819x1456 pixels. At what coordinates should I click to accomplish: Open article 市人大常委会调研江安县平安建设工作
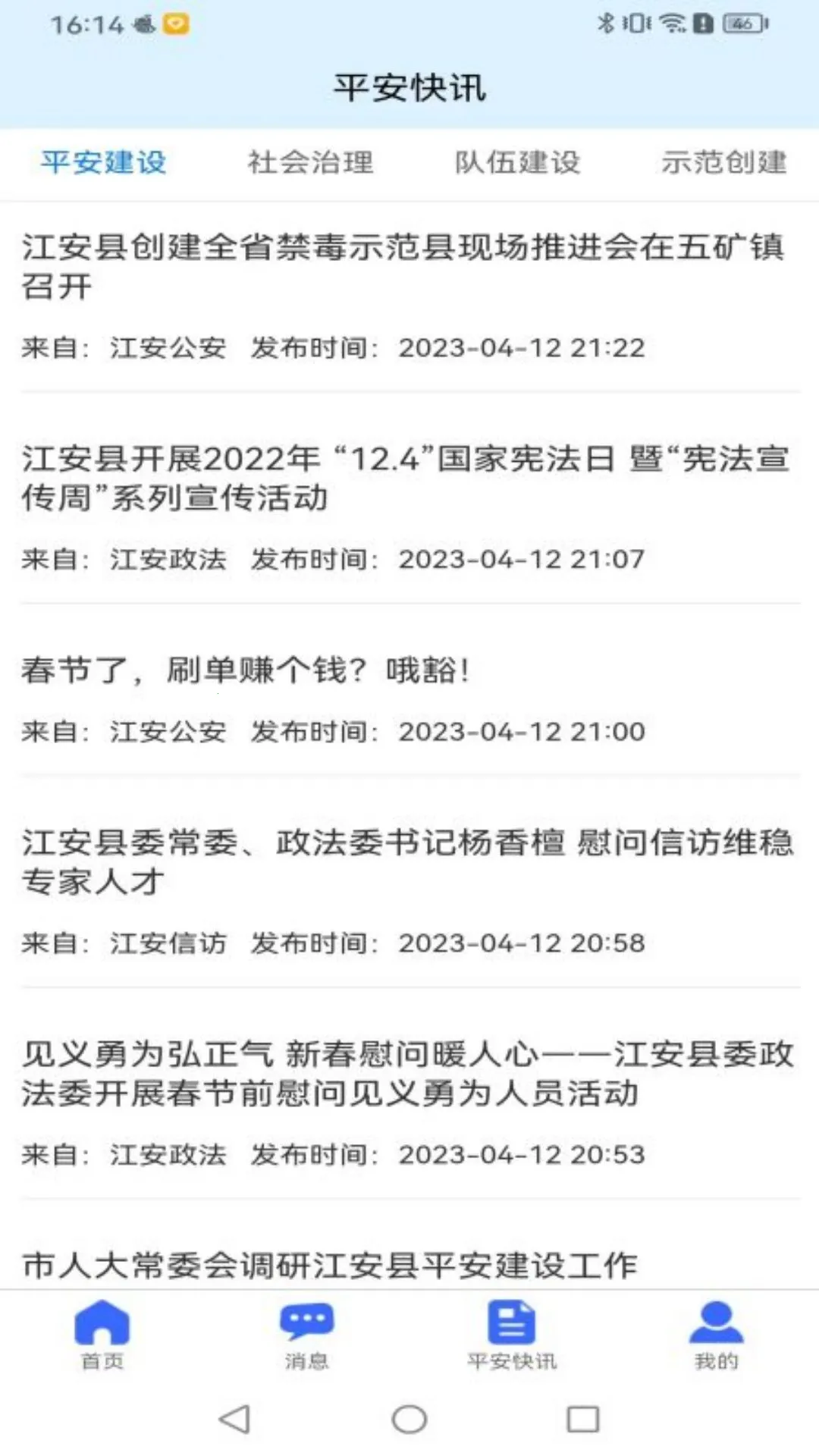330,1265
